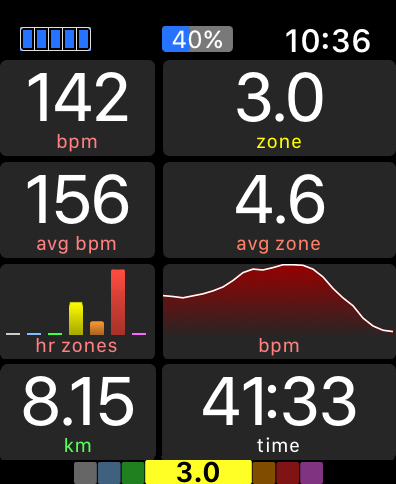
Task: Open the hr zones bar chart tile
Action: (77, 312)
